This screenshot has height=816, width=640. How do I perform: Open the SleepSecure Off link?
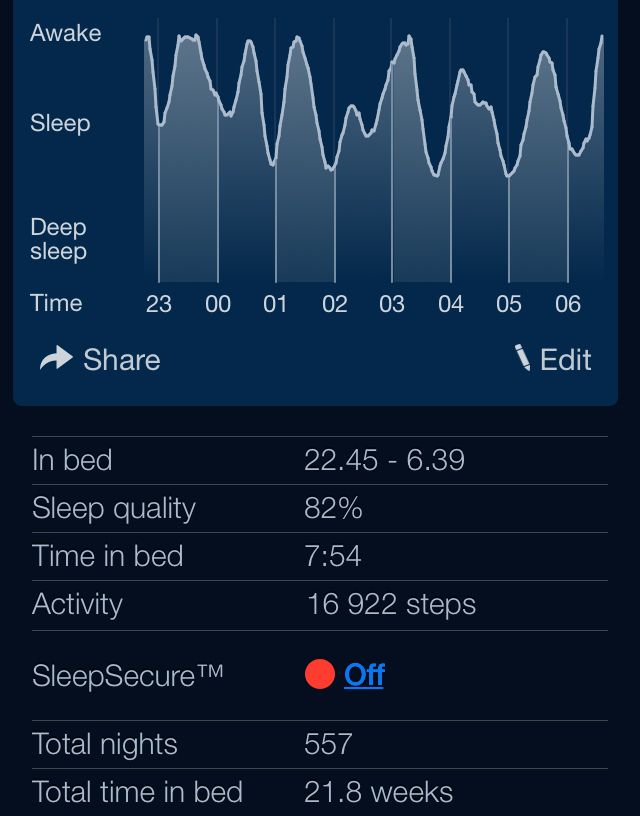coord(364,675)
